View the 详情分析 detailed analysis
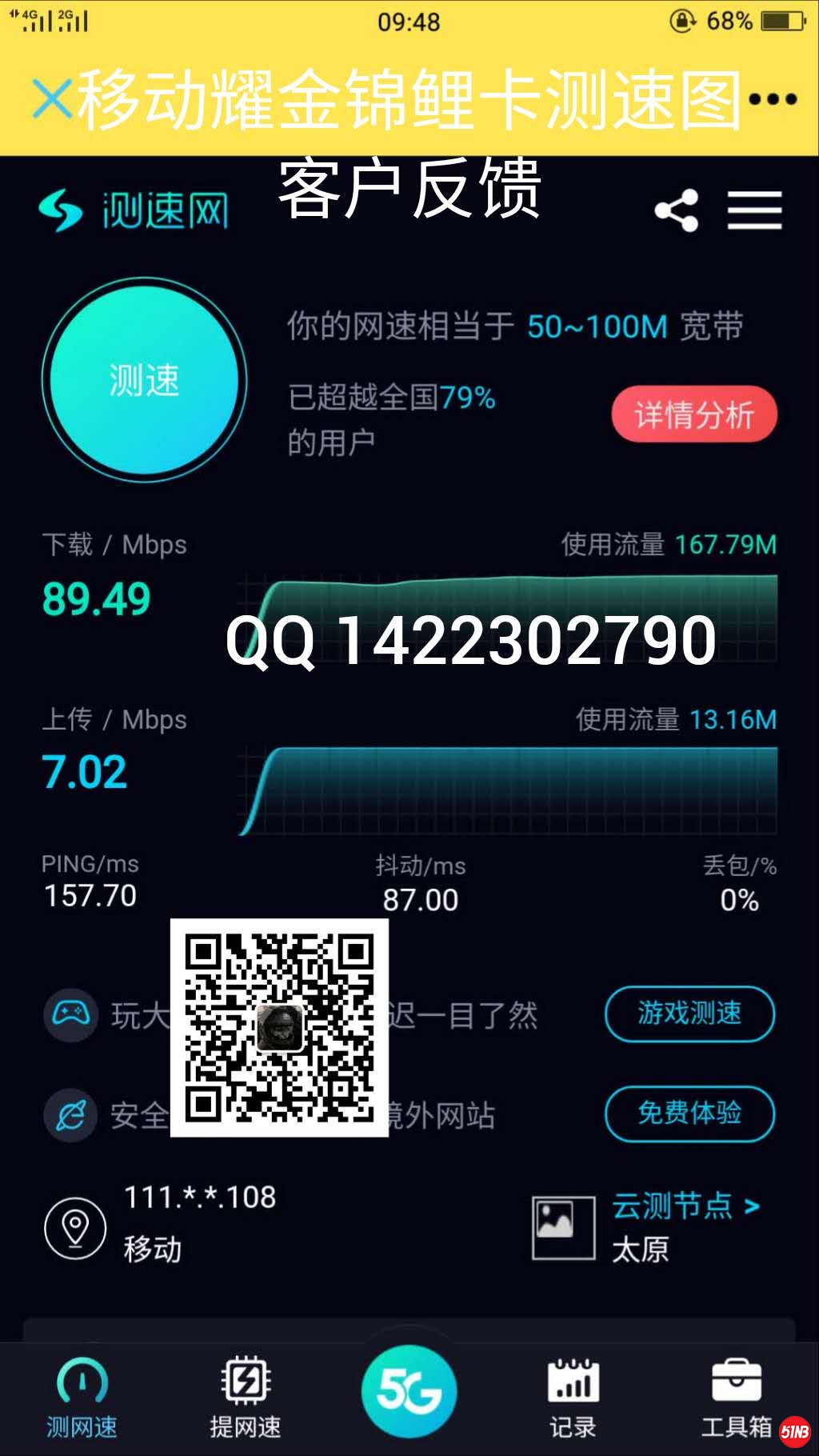This screenshot has height=1456, width=819. click(694, 414)
